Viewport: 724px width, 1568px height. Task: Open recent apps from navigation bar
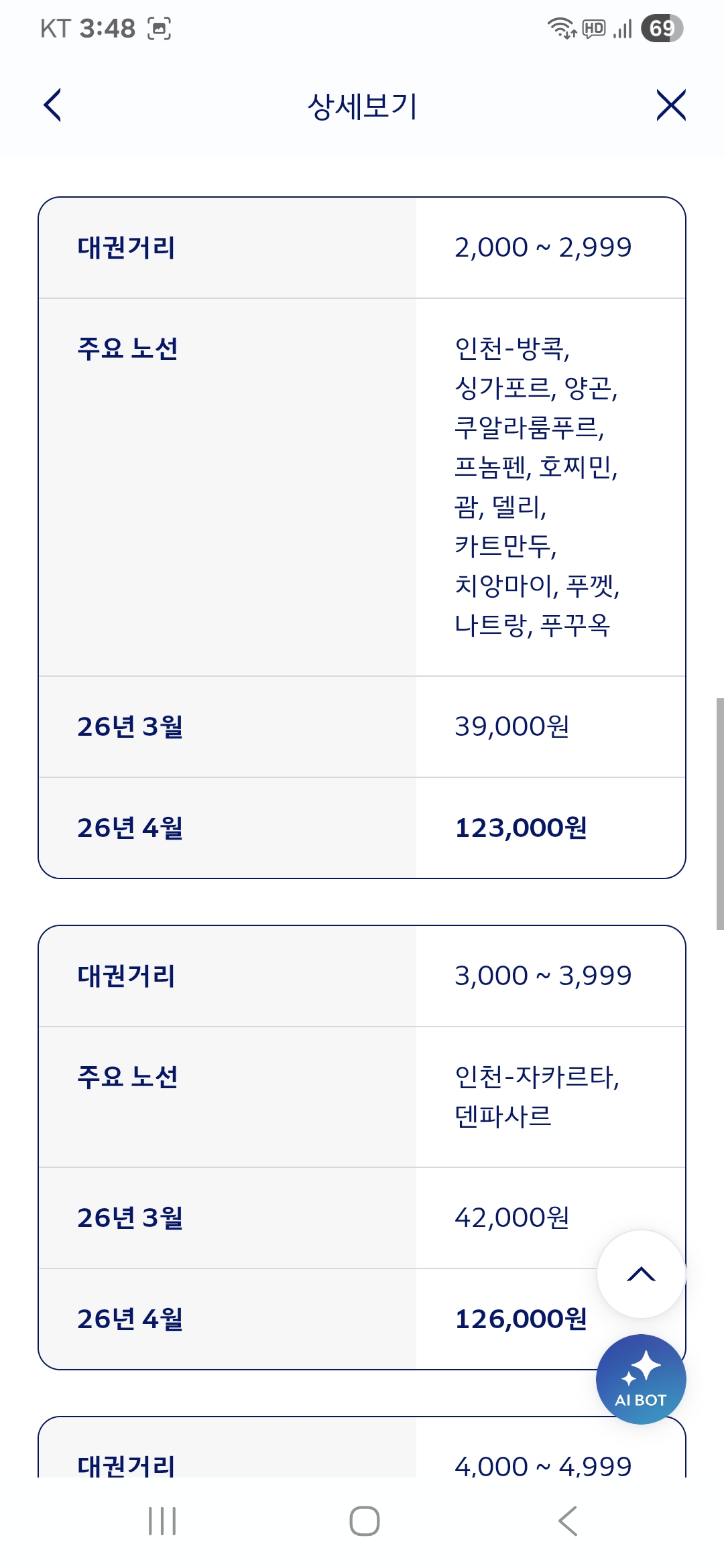pos(162,1520)
